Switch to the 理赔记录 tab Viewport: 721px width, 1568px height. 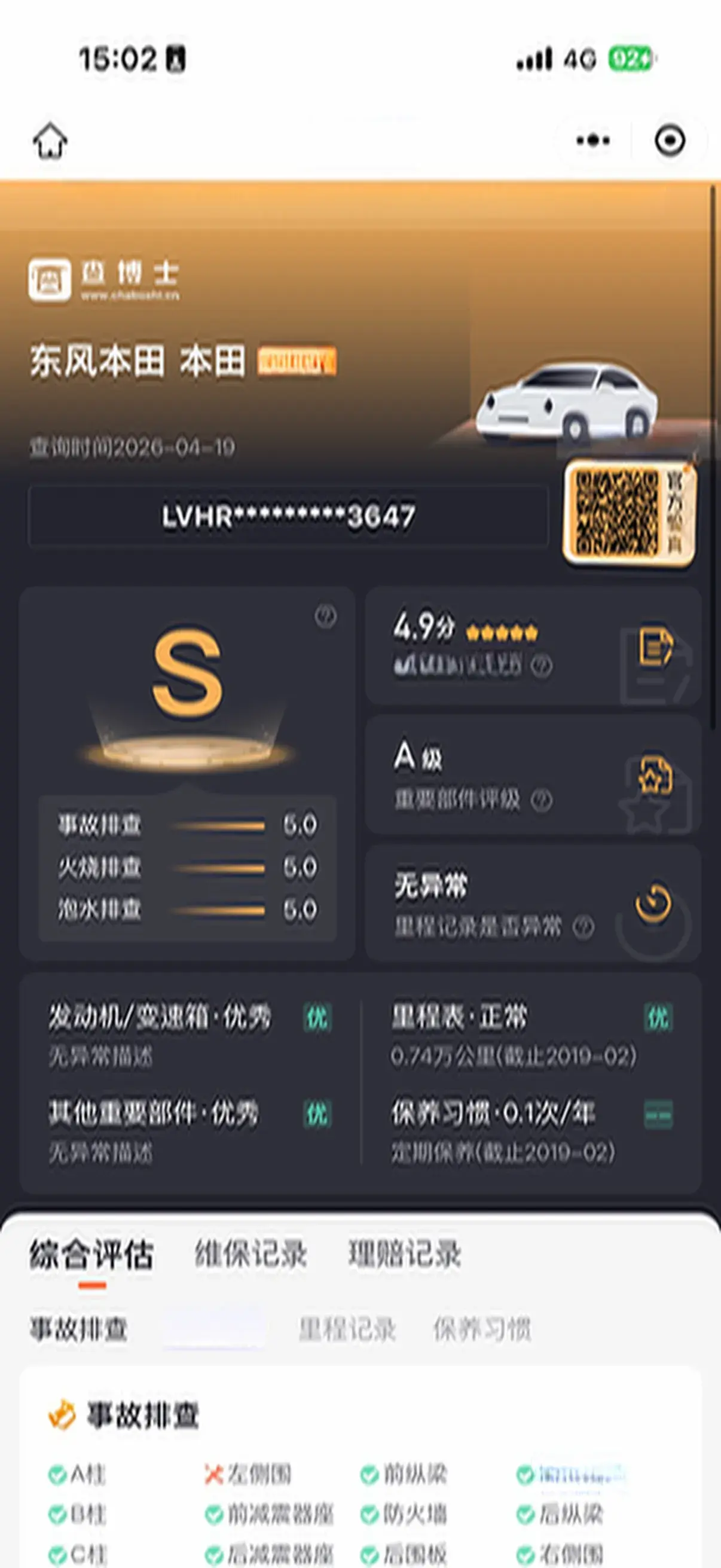pos(405,1255)
